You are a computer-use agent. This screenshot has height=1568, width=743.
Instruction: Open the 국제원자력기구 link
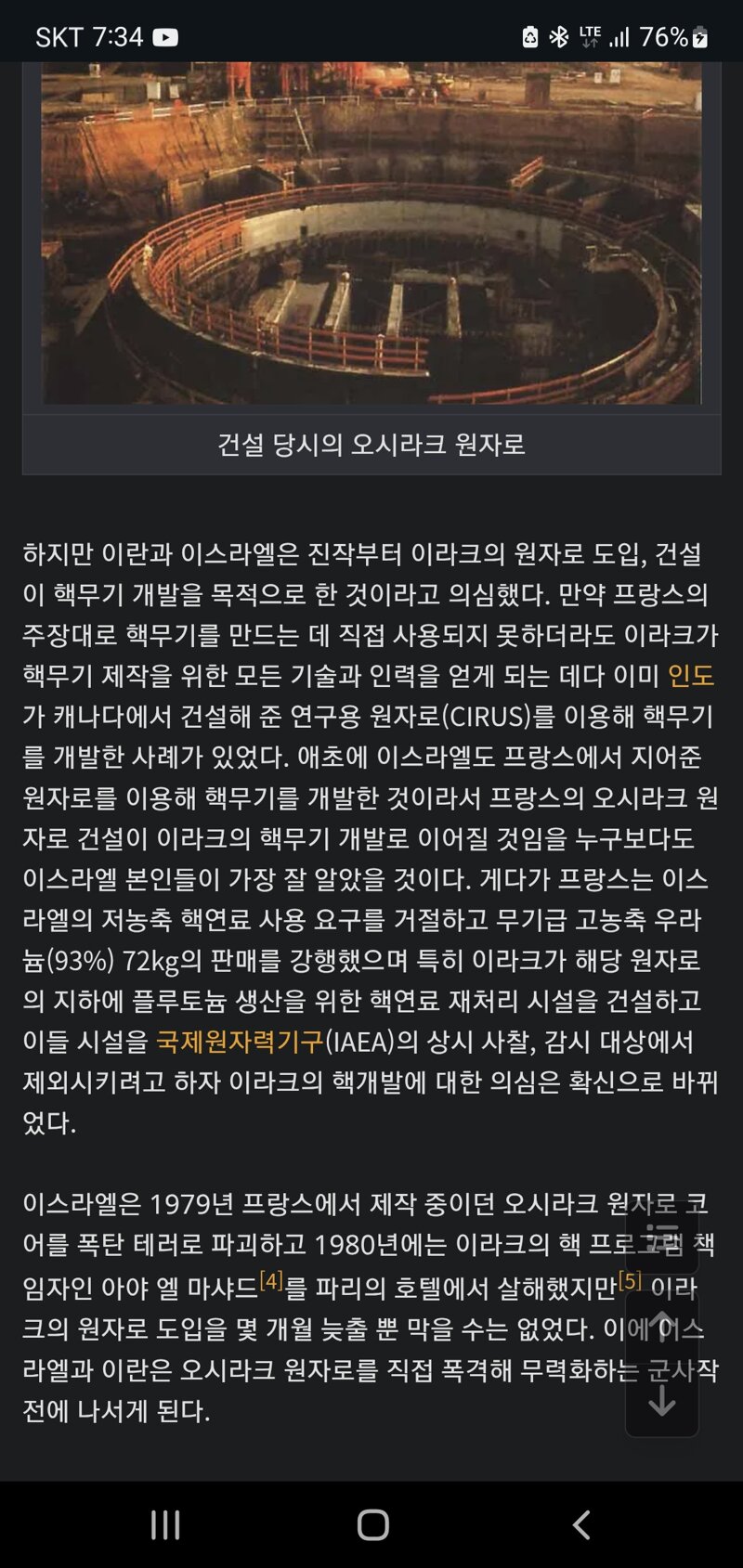click(240, 1042)
